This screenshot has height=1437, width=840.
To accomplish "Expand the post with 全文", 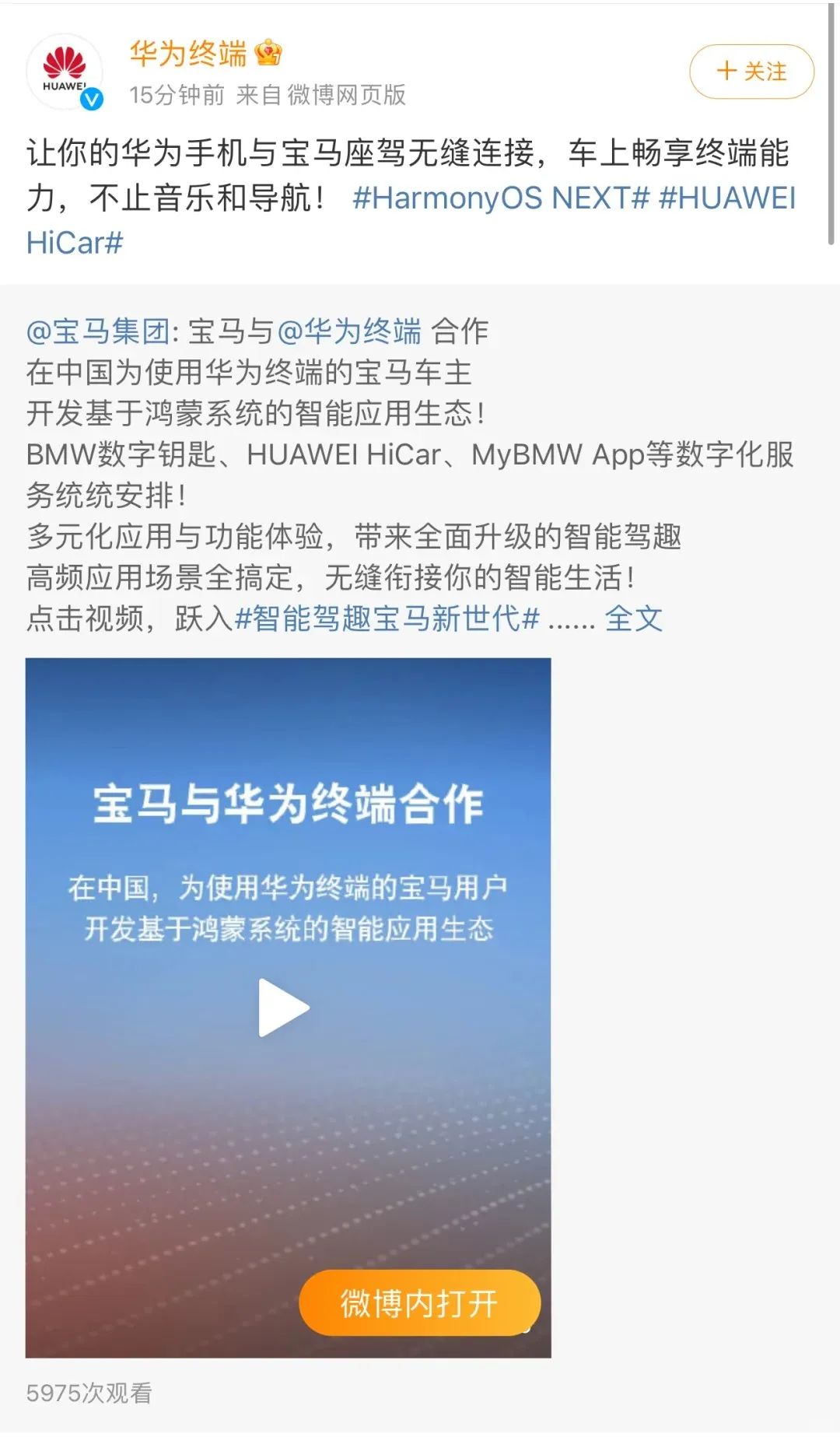I will (633, 619).
